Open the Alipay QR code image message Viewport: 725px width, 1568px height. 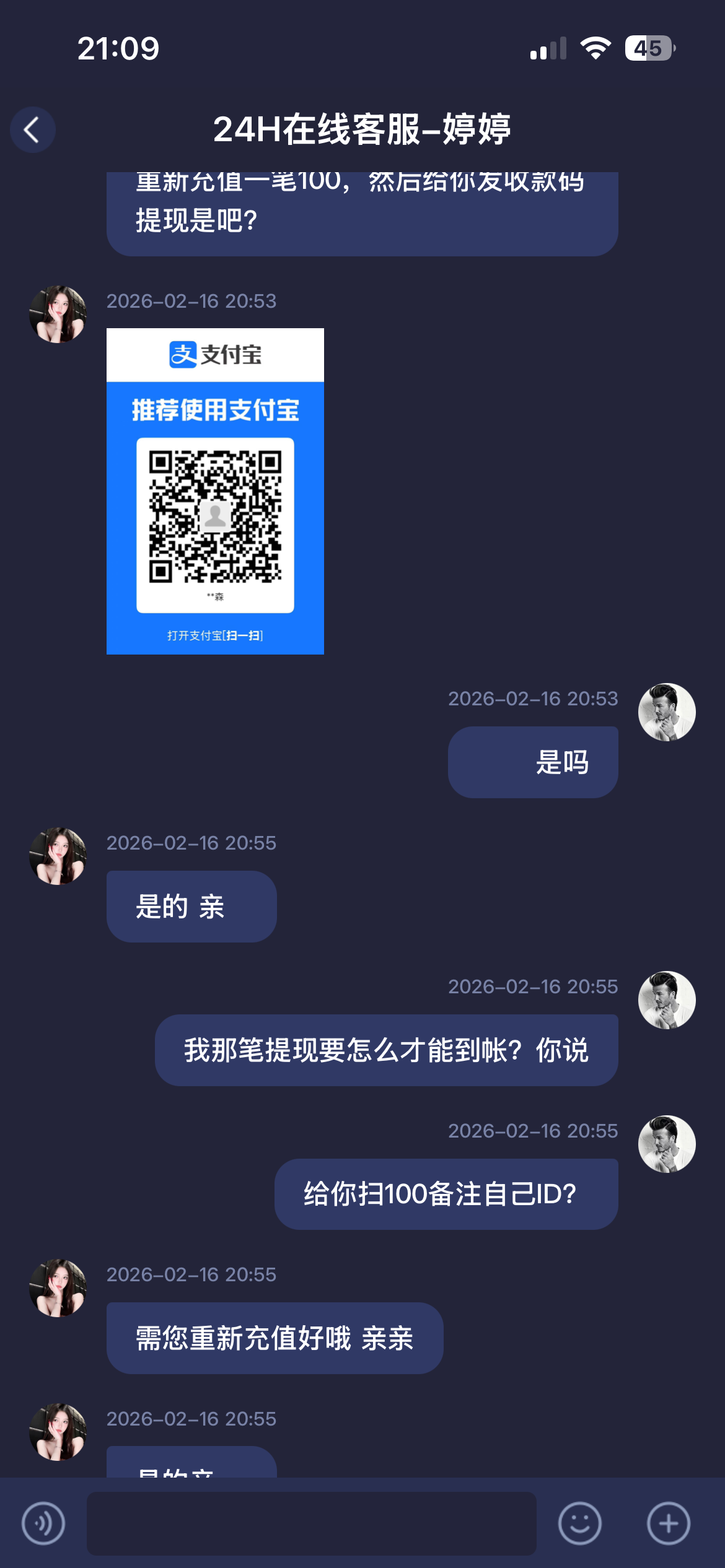click(x=215, y=490)
